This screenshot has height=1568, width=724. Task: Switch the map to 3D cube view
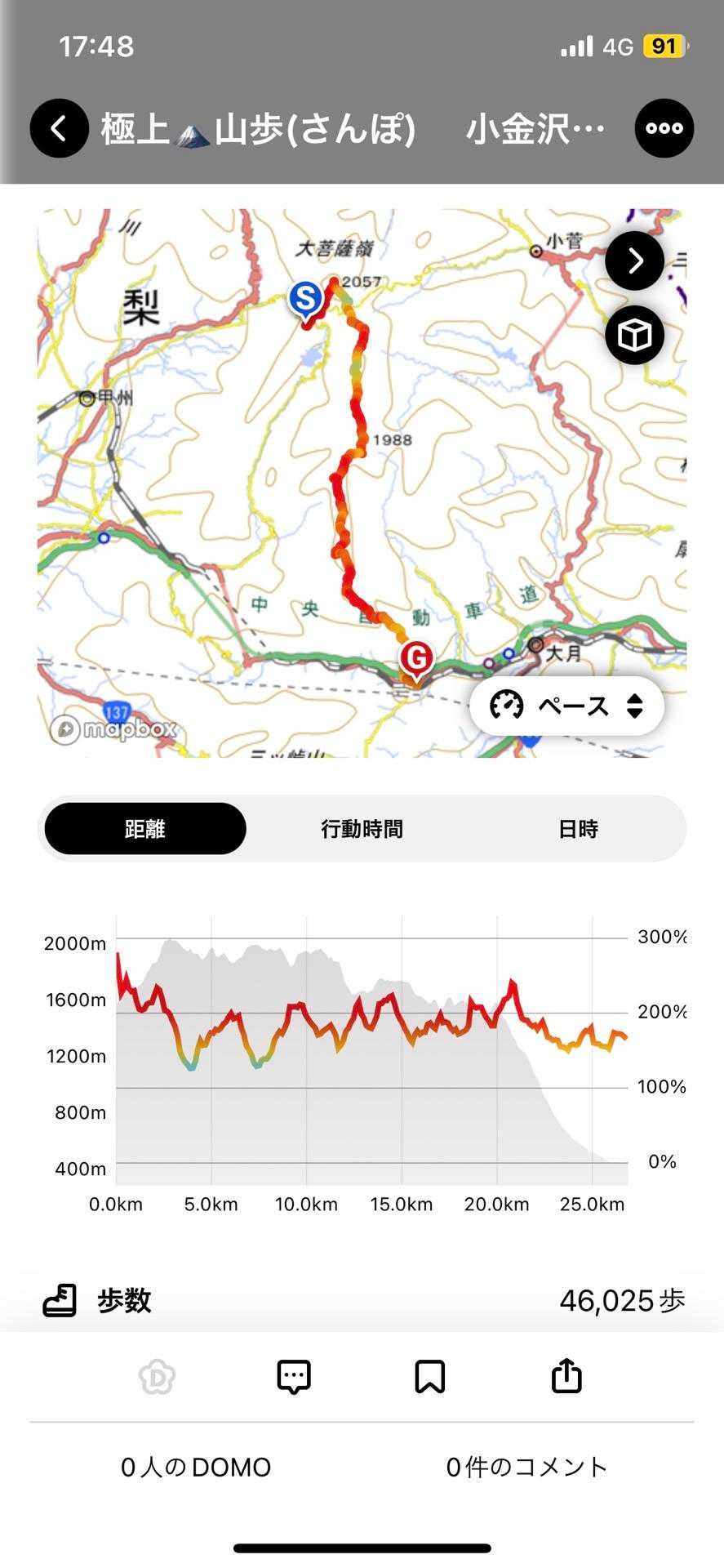click(x=634, y=335)
